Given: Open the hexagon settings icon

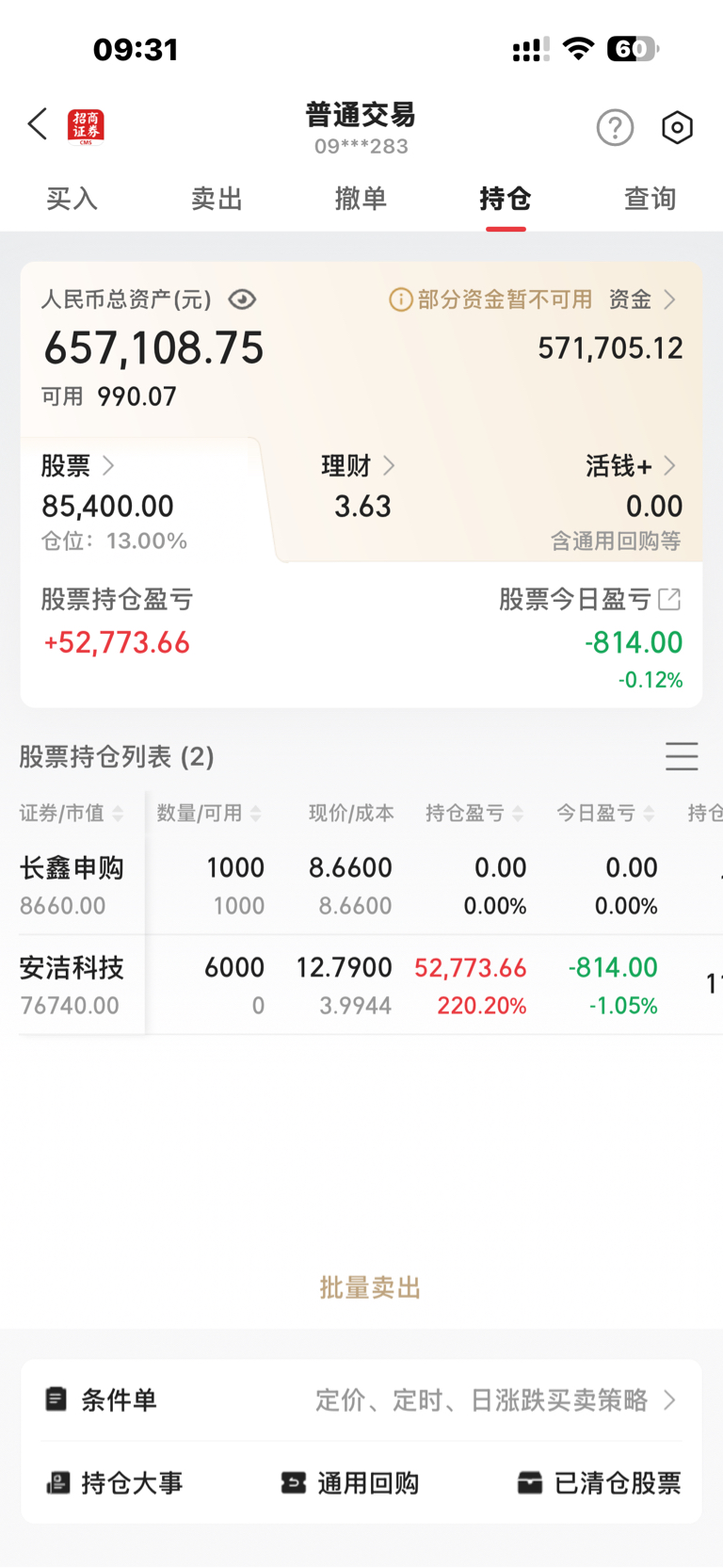Looking at the screenshot, I should click(x=677, y=127).
